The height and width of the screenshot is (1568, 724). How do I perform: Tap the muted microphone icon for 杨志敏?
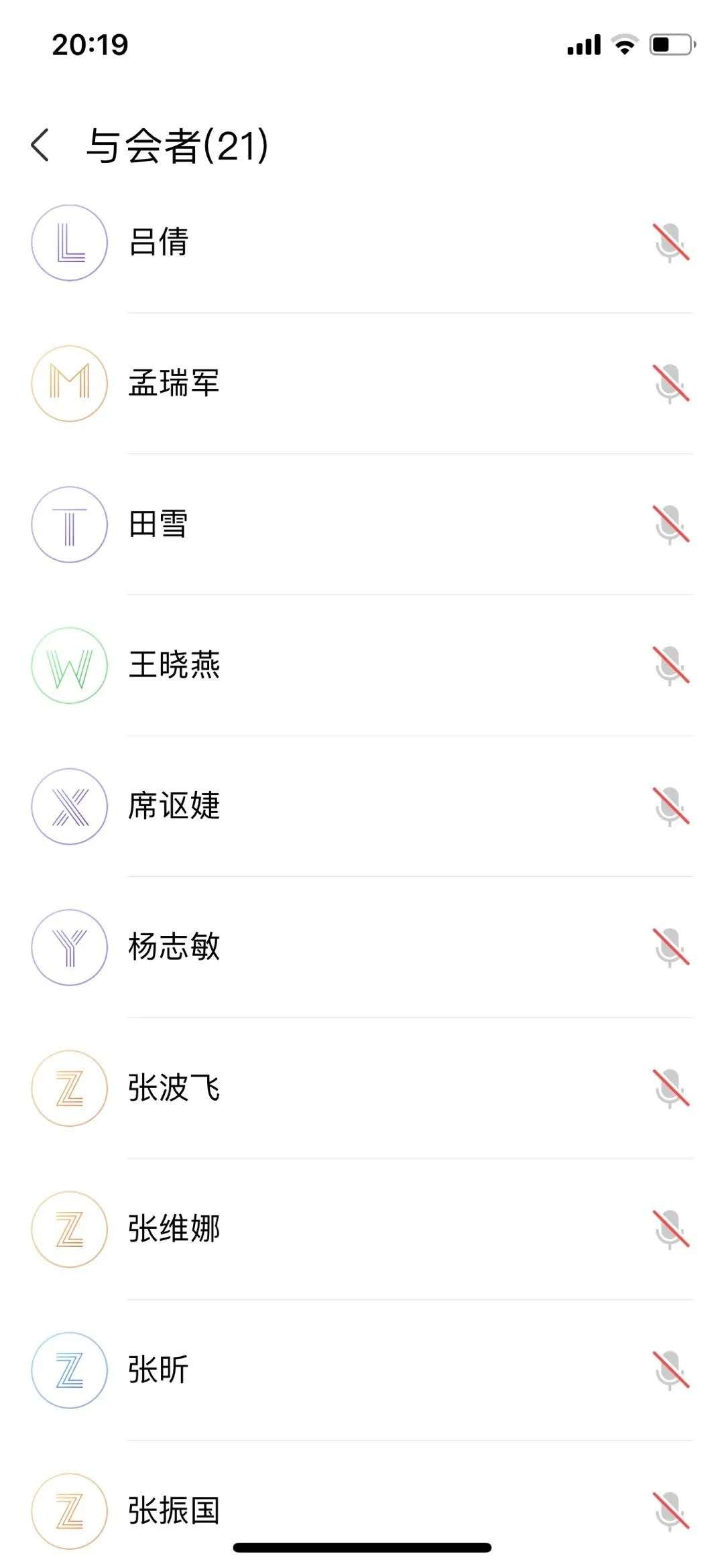tap(671, 947)
